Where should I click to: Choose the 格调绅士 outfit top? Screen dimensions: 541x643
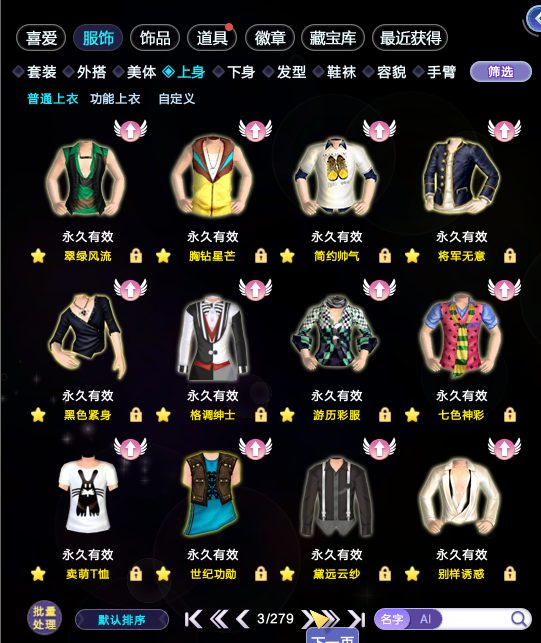pyautogui.click(x=212, y=338)
